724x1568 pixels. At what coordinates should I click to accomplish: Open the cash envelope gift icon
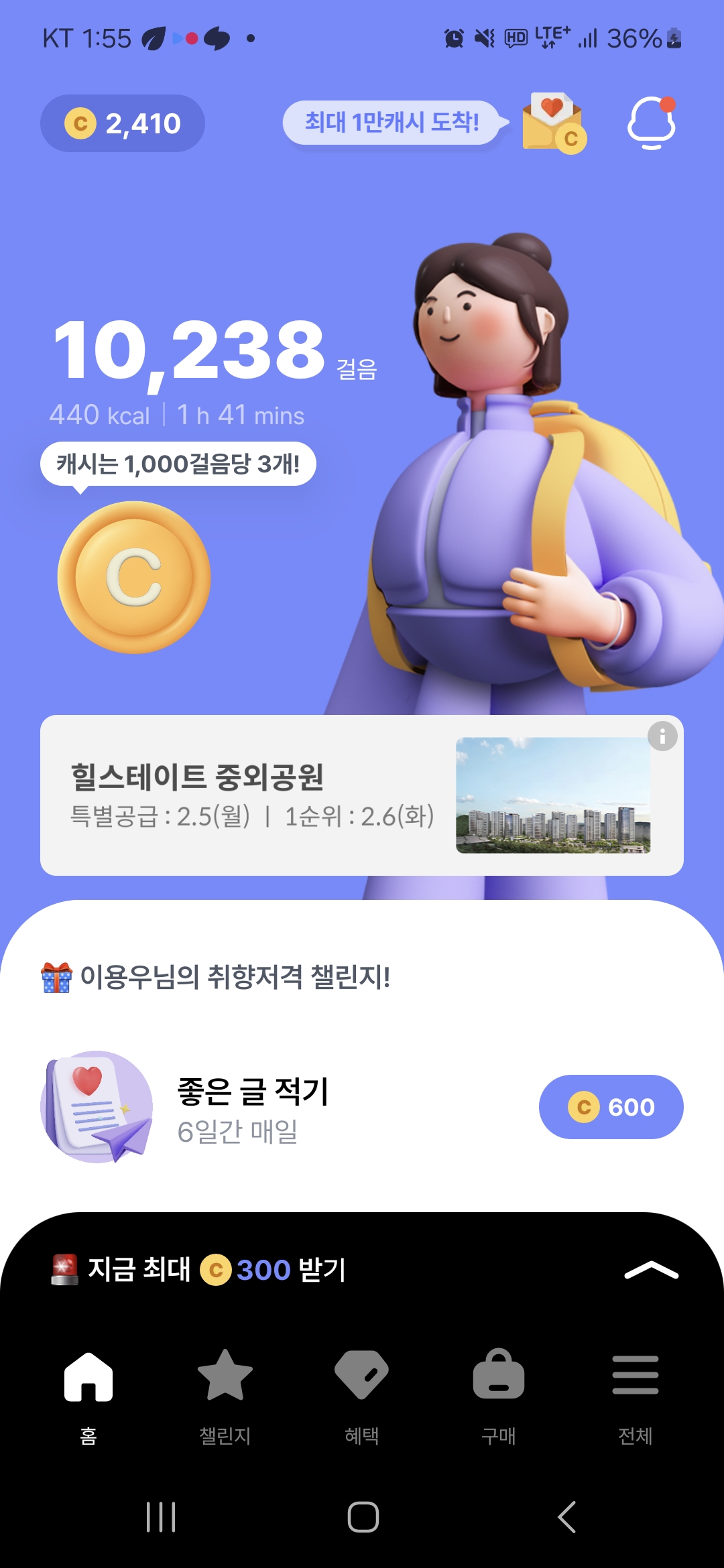[x=554, y=123]
